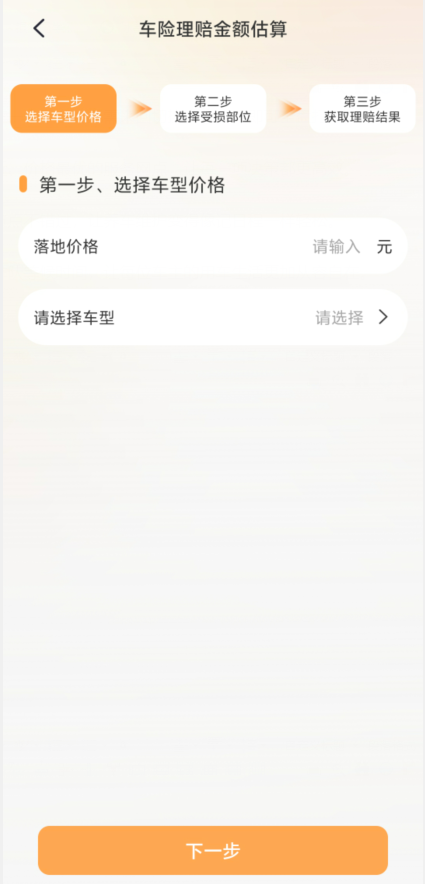
Task: Open the 请选择车型 picker
Action: (212, 317)
